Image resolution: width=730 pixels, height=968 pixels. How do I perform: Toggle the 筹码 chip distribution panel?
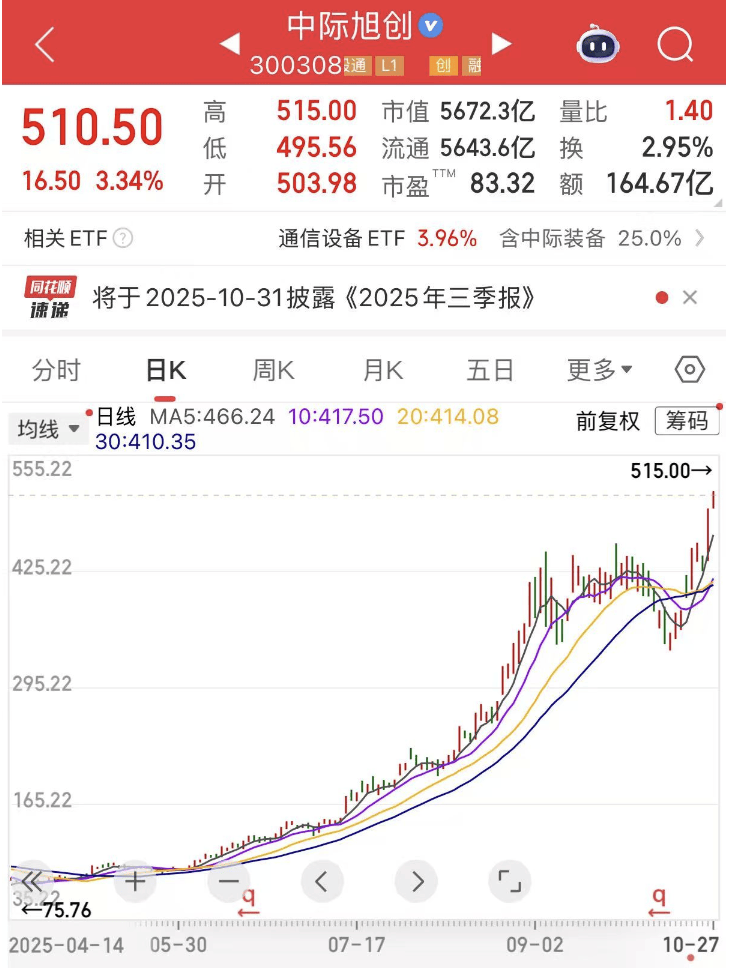click(688, 421)
